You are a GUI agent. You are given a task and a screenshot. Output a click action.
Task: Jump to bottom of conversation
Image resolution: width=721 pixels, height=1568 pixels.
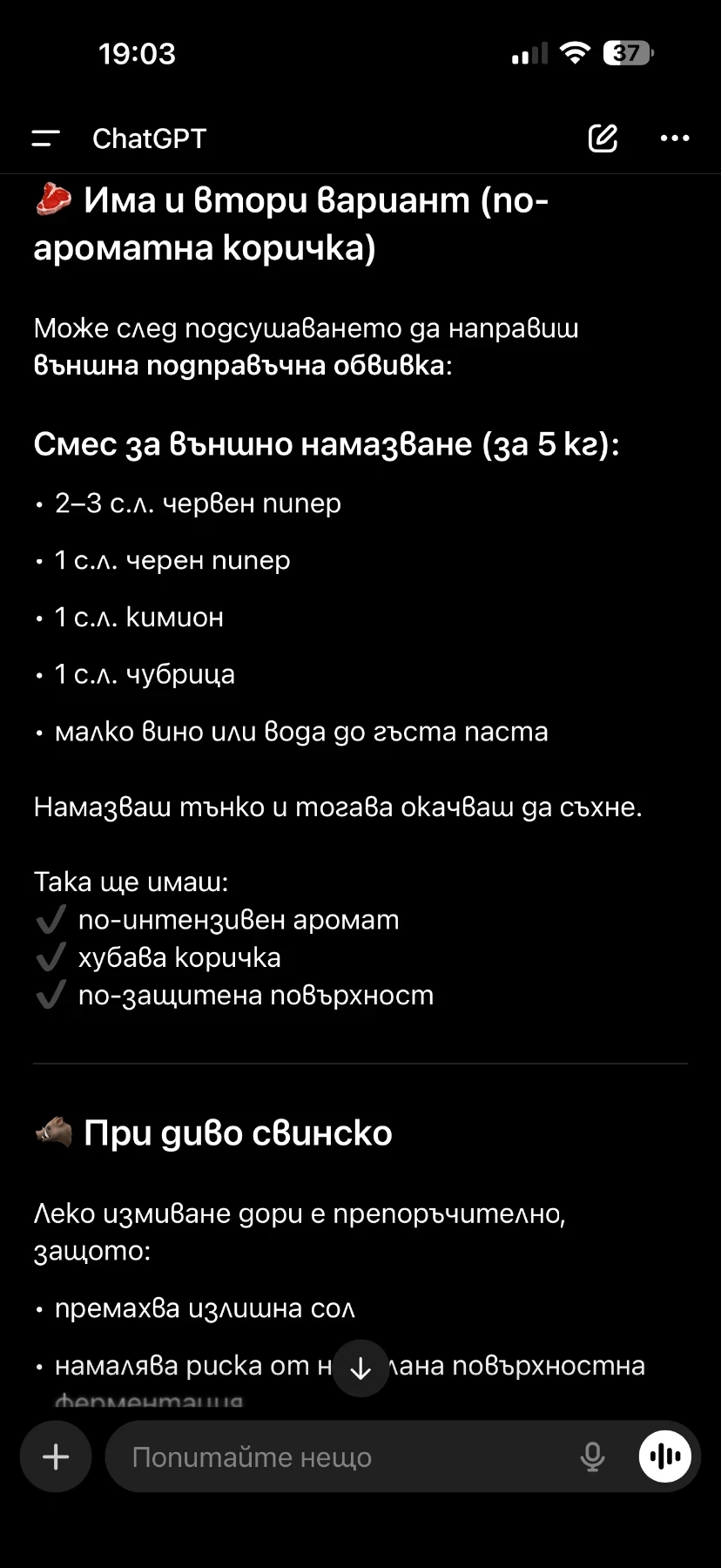[x=360, y=1369]
